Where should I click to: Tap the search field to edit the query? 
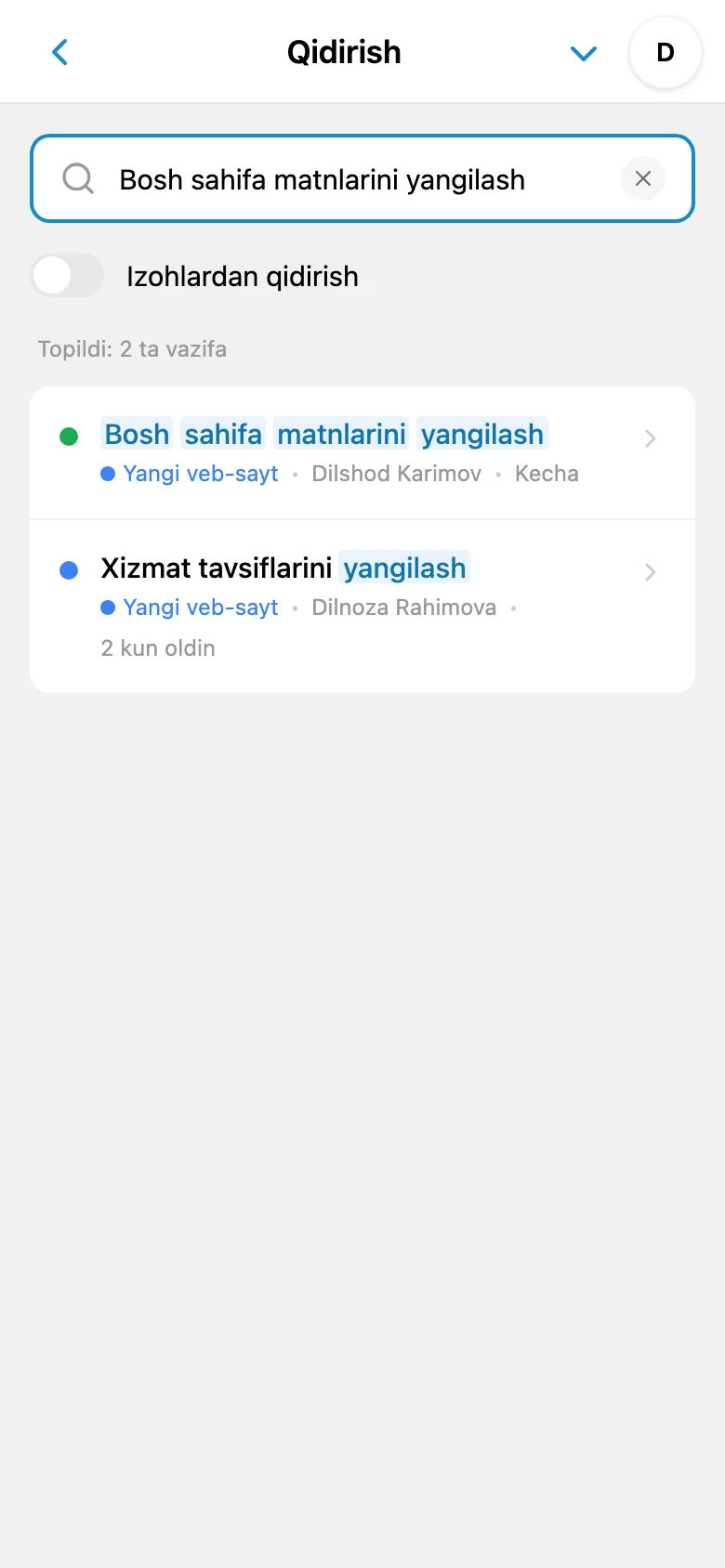point(362,178)
